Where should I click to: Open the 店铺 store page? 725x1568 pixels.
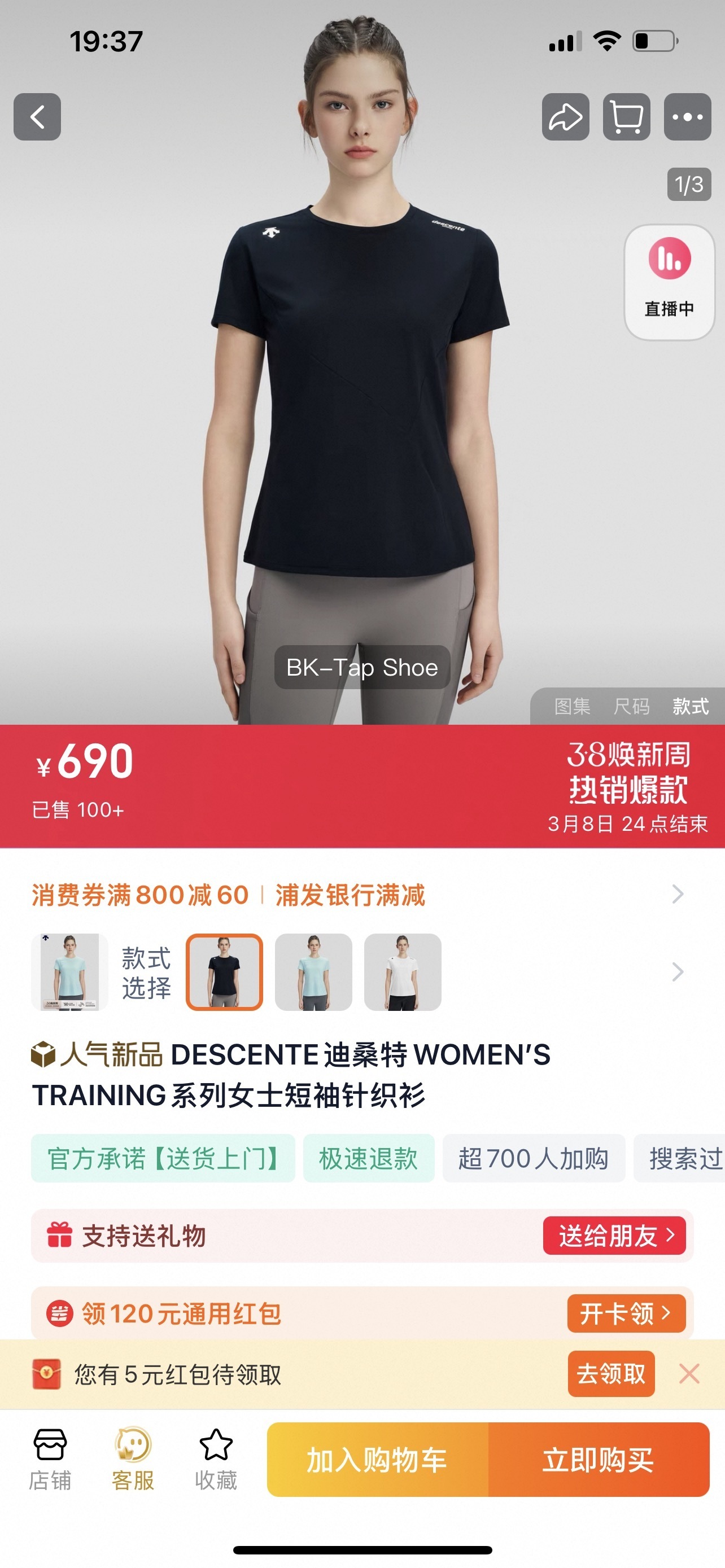click(x=50, y=1459)
